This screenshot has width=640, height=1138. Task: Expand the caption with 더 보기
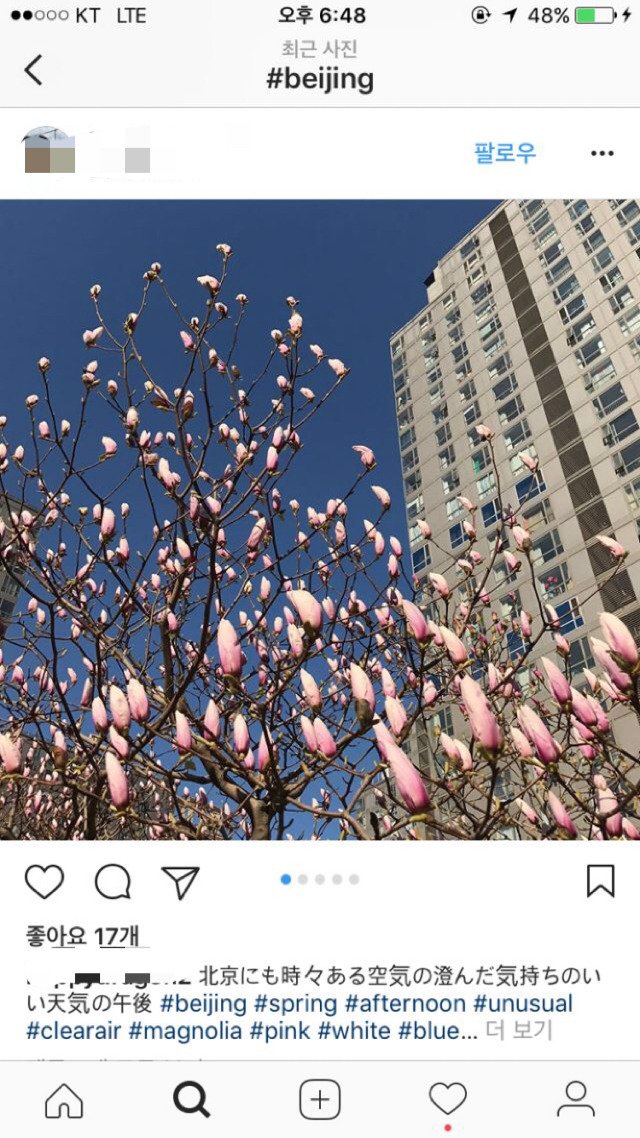(x=519, y=1030)
